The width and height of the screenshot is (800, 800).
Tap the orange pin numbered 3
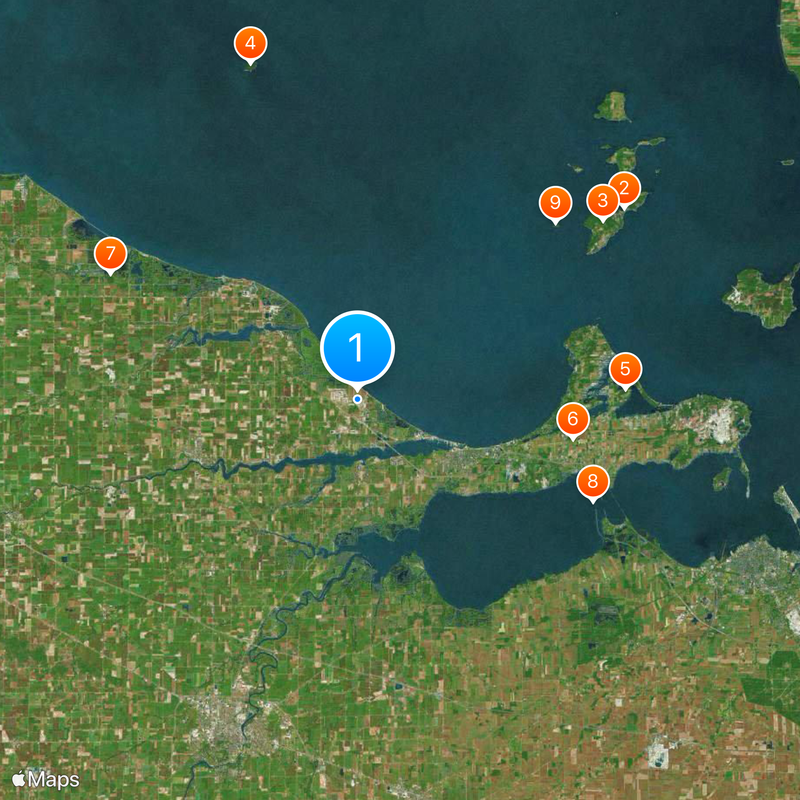coord(602,202)
